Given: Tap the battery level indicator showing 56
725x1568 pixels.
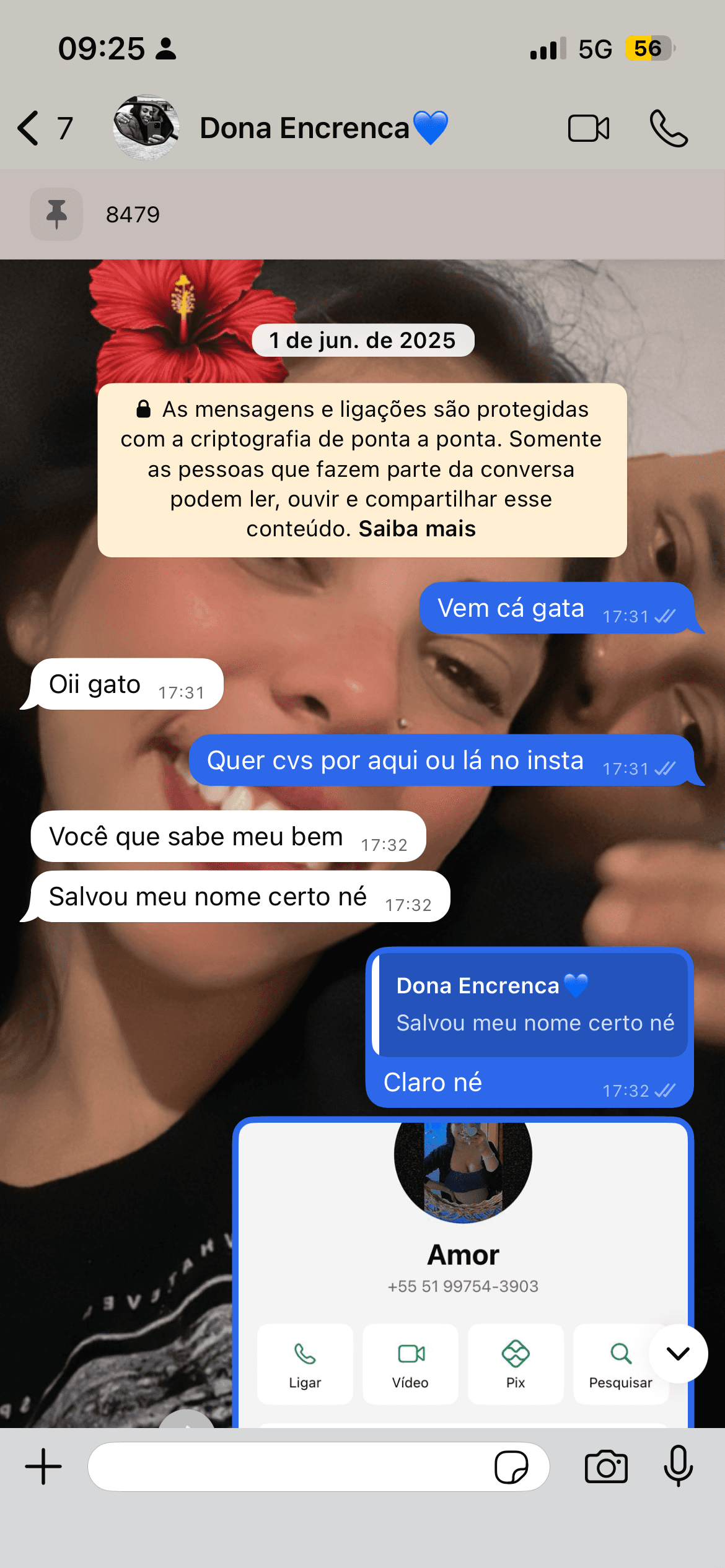Looking at the screenshot, I should (x=646, y=48).
